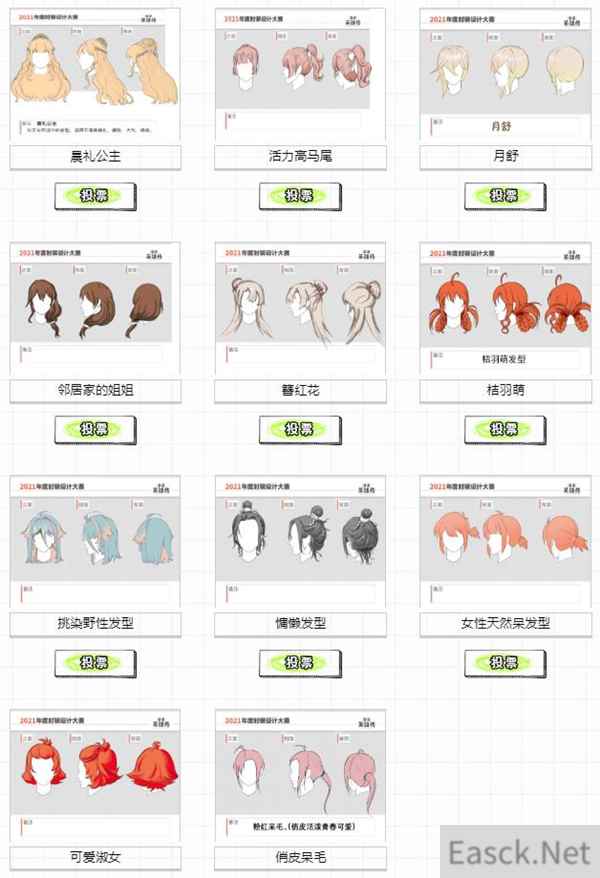Image resolution: width=600 pixels, height=878 pixels.
Task: Vote for the 桔羽萌 design
Action: 504,430
